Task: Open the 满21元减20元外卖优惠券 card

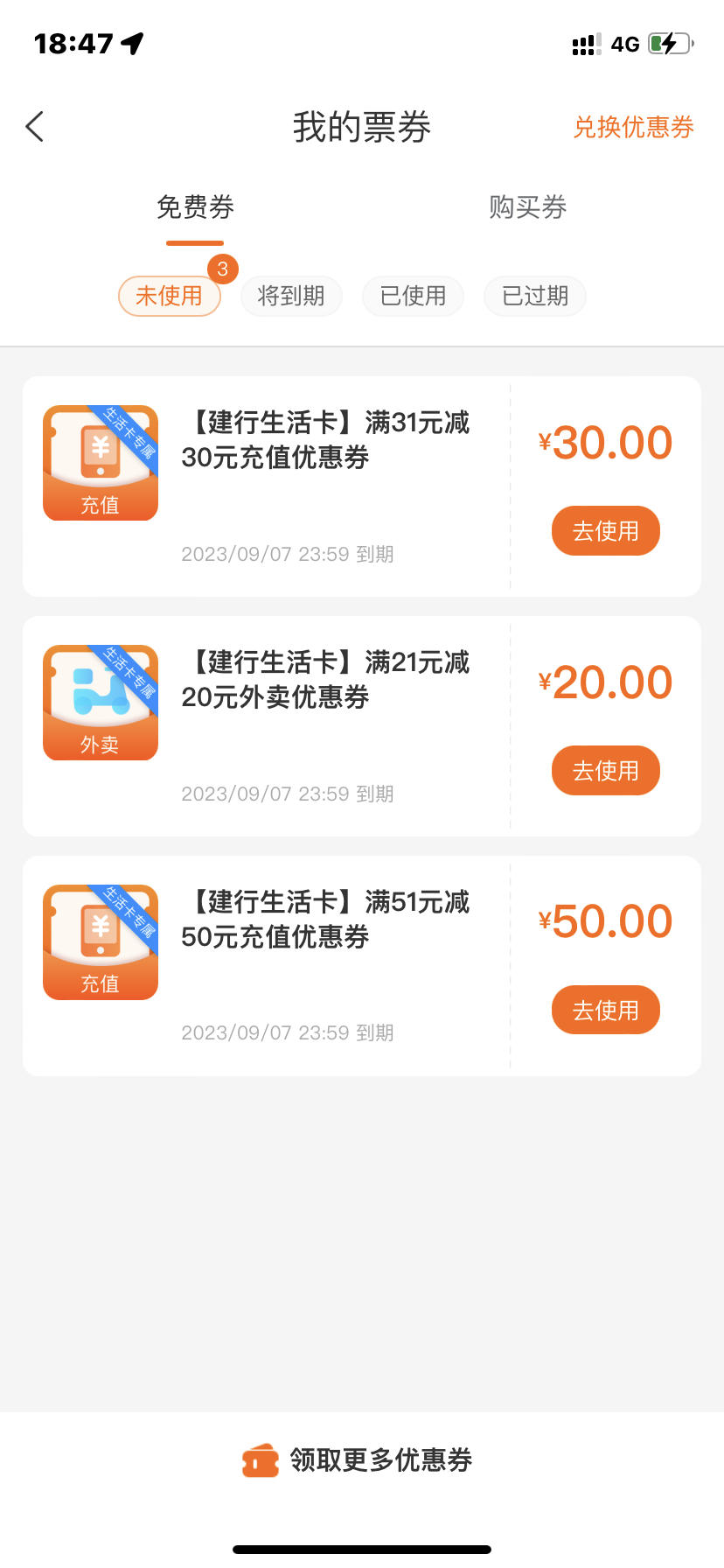Action: [362, 726]
